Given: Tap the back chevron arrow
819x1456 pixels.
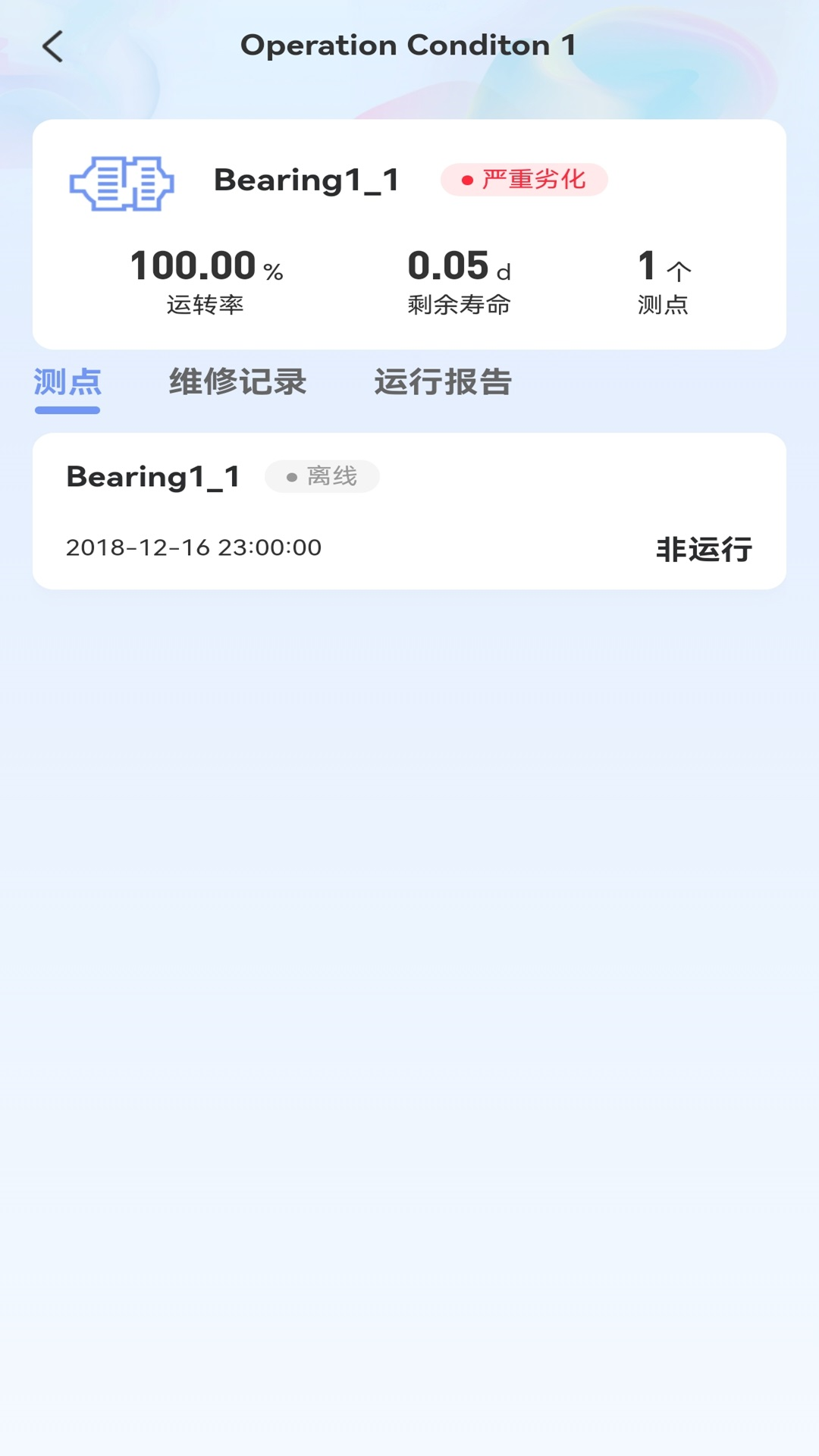Looking at the screenshot, I should tap(52, 45).
